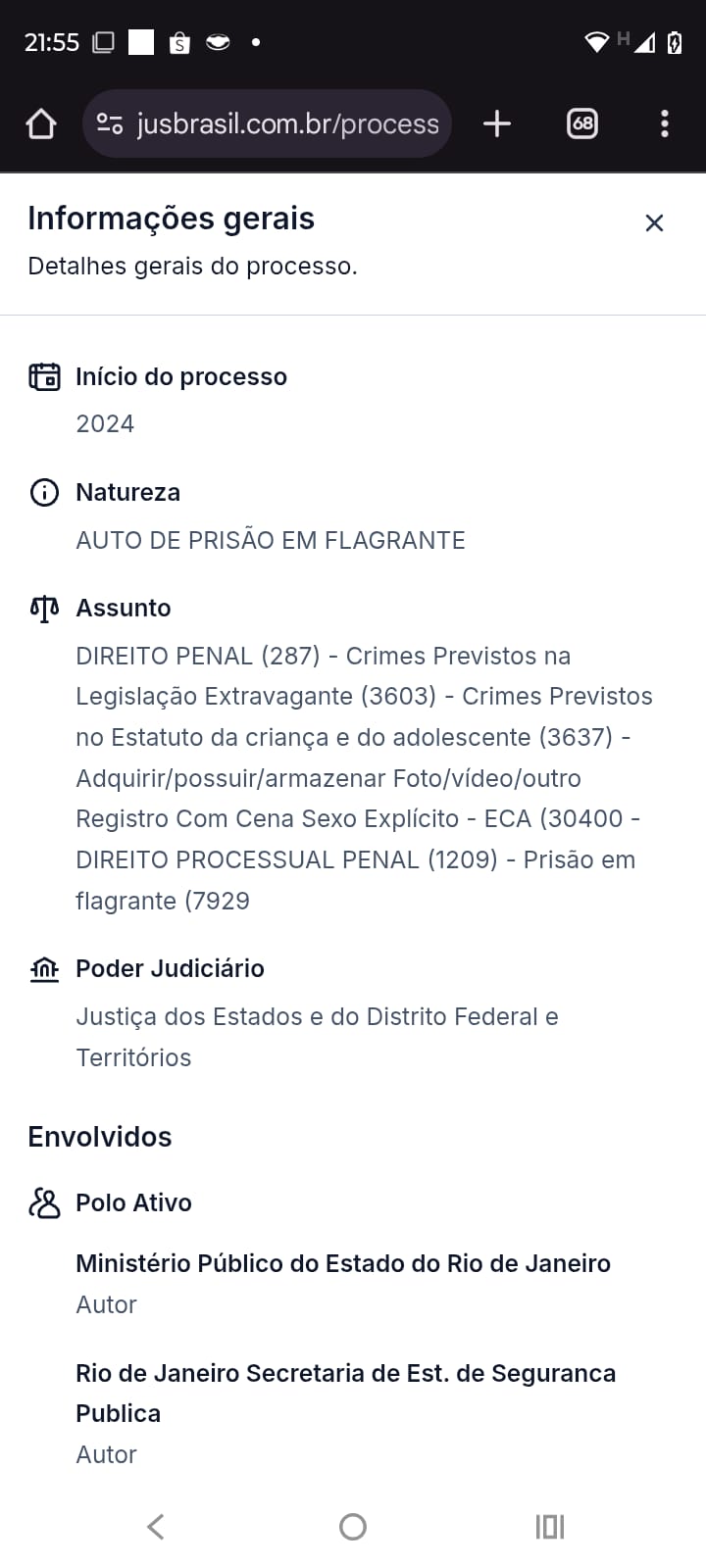Open the recent apps overview
This screenshot has width=706, height=1568.
tap(549, 1526)
